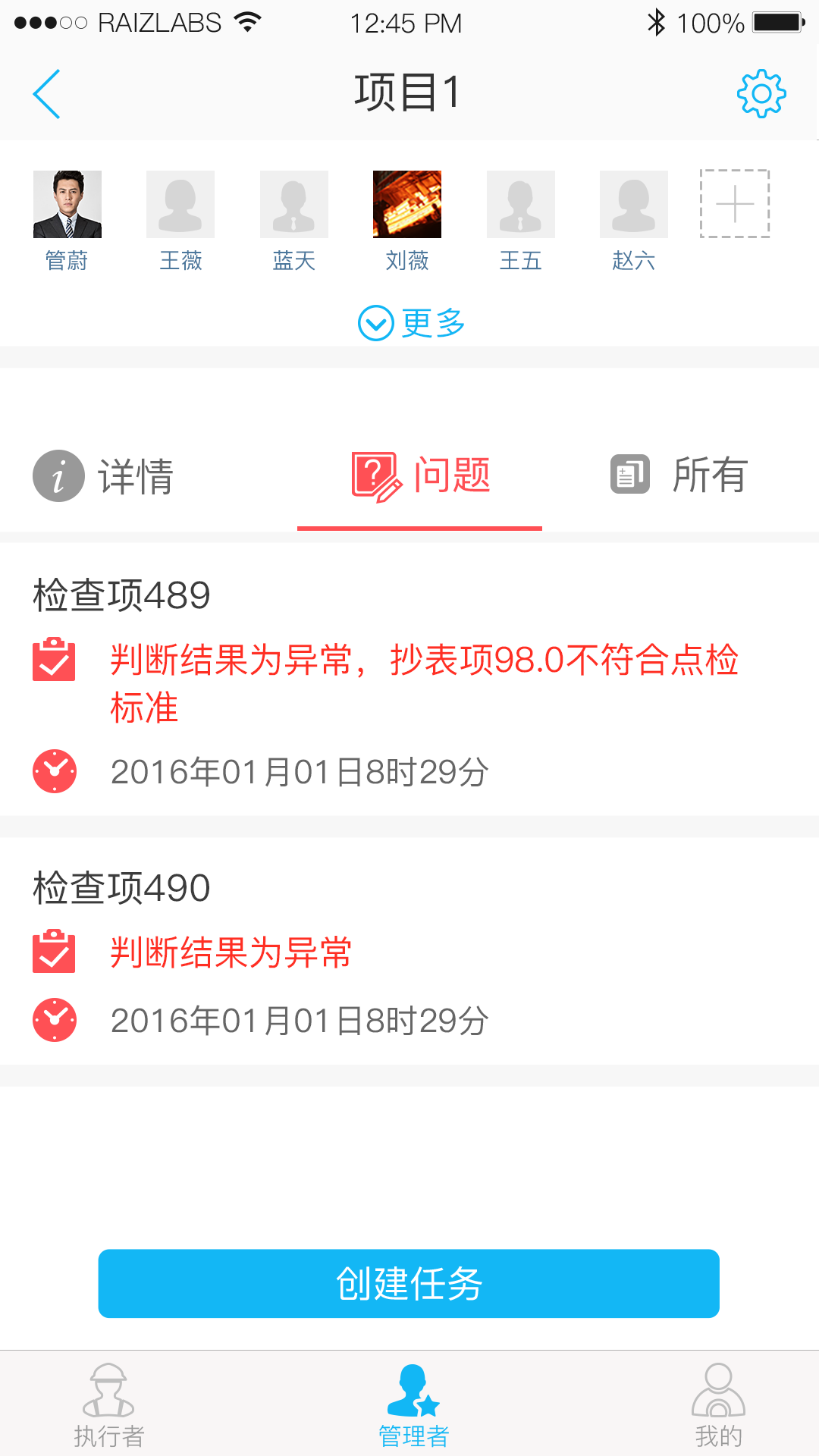The height and width of the screenshot is (1456, 819).
Task: Click the red clipboard icon on 检查项489
Action: pyautogui.click(x=54, y=661)
